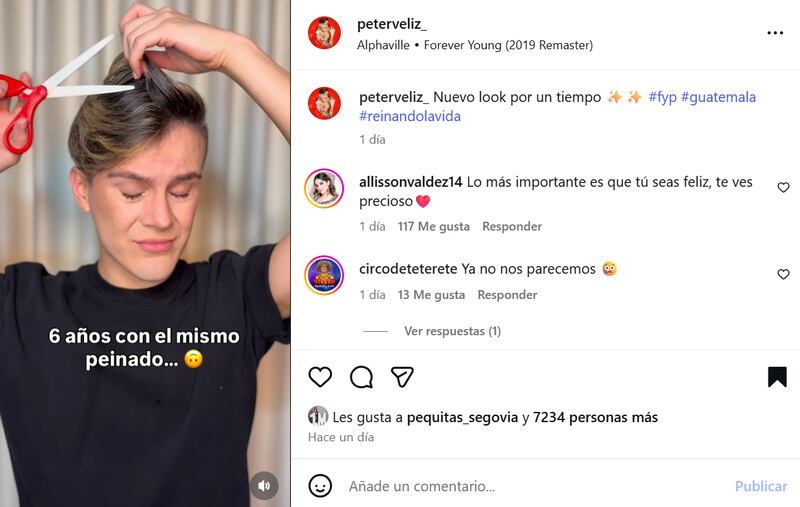800x507 pixels.
Task: Open the Alphaville Forever Young audio
Action: tap(475, 45)
